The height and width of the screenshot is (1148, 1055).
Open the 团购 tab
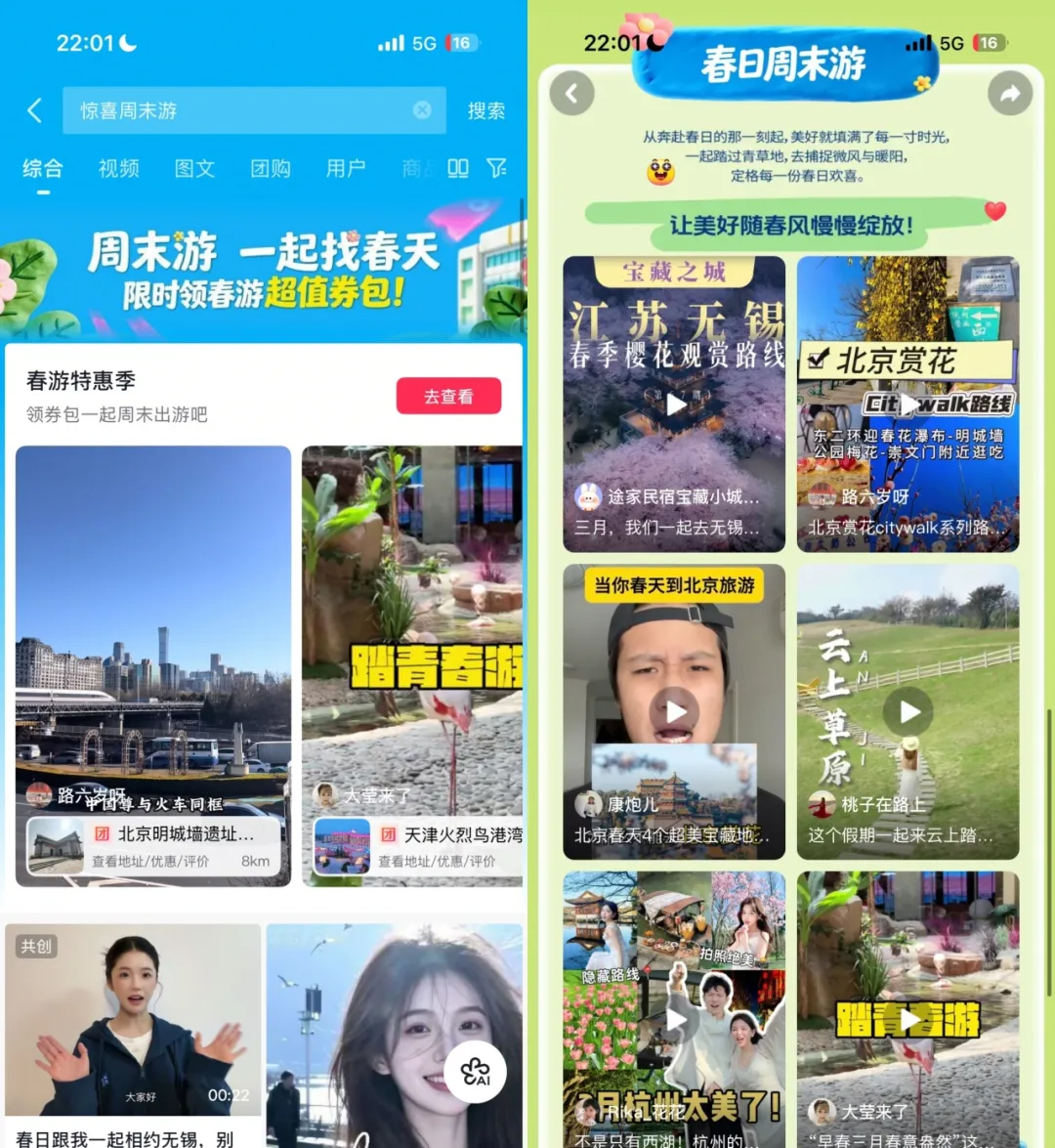coord(271,168)
